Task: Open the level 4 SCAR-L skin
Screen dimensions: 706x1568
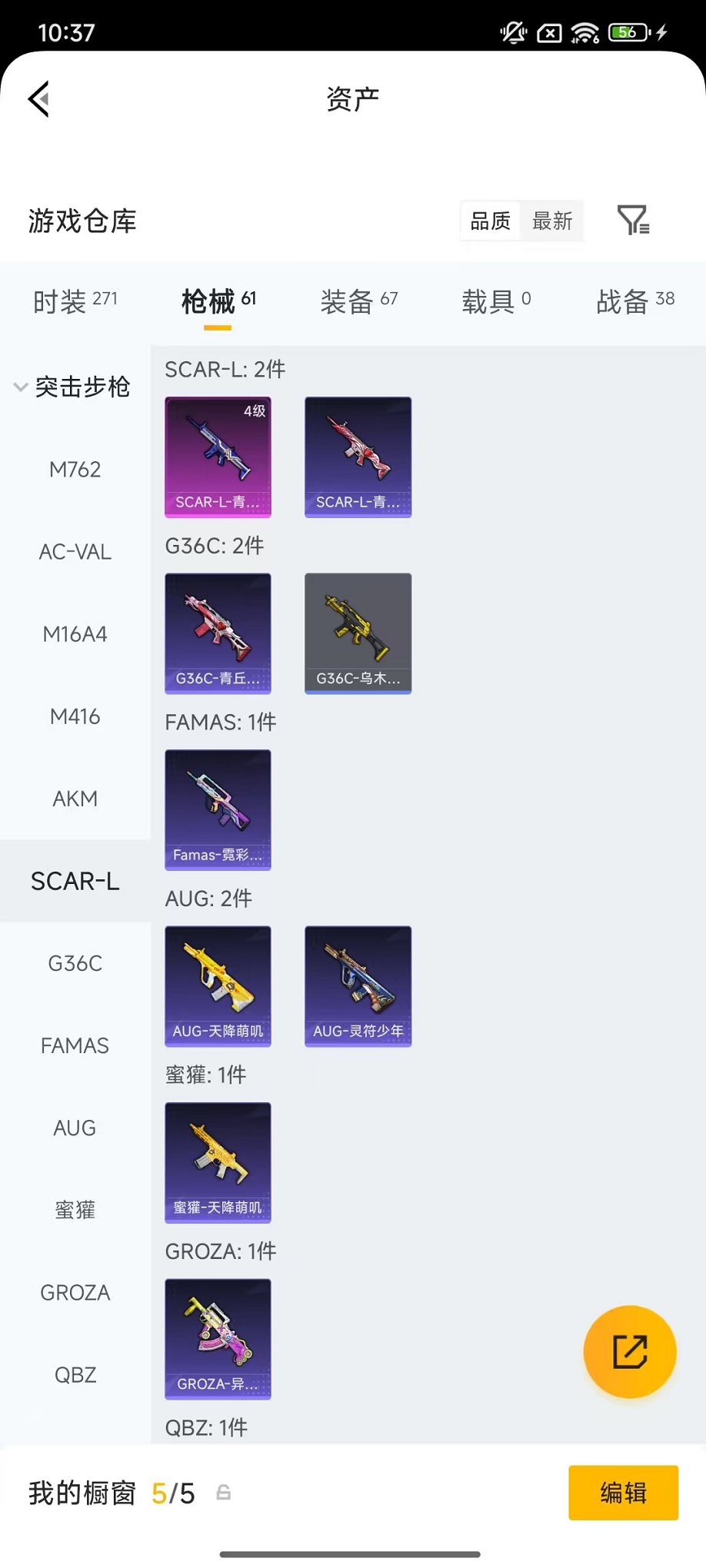Action: pyautogui.click(x=218, y=457)
